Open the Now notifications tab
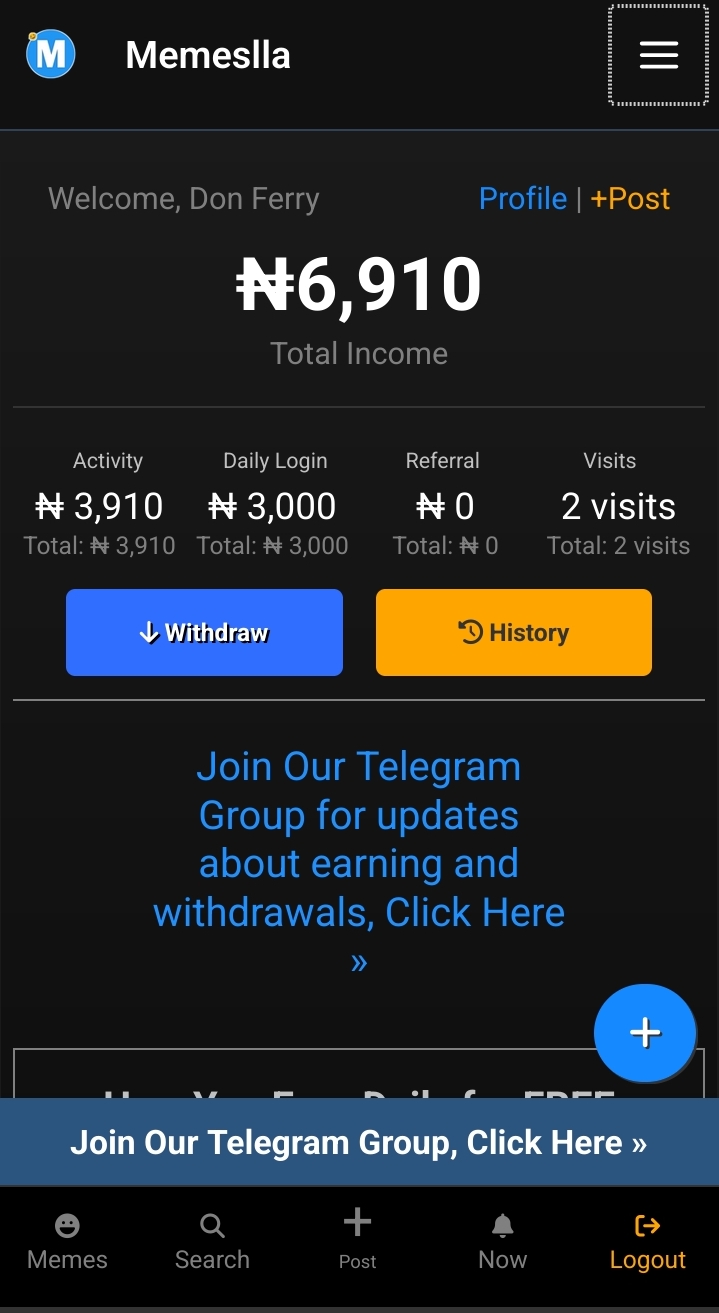Viewport: 719px width, 1313px height. coord(502,1243)
